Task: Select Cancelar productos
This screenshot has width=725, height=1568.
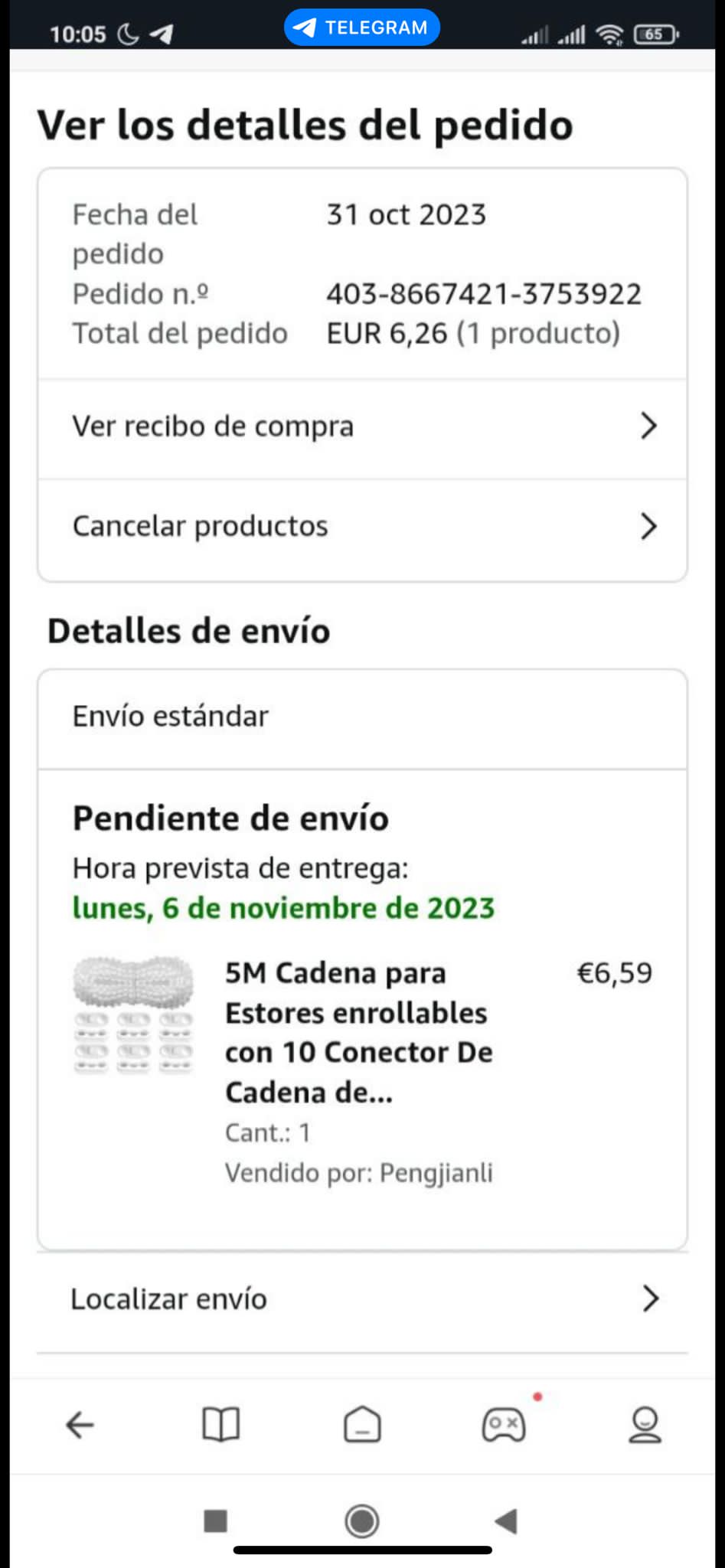Action: (362, 527)
